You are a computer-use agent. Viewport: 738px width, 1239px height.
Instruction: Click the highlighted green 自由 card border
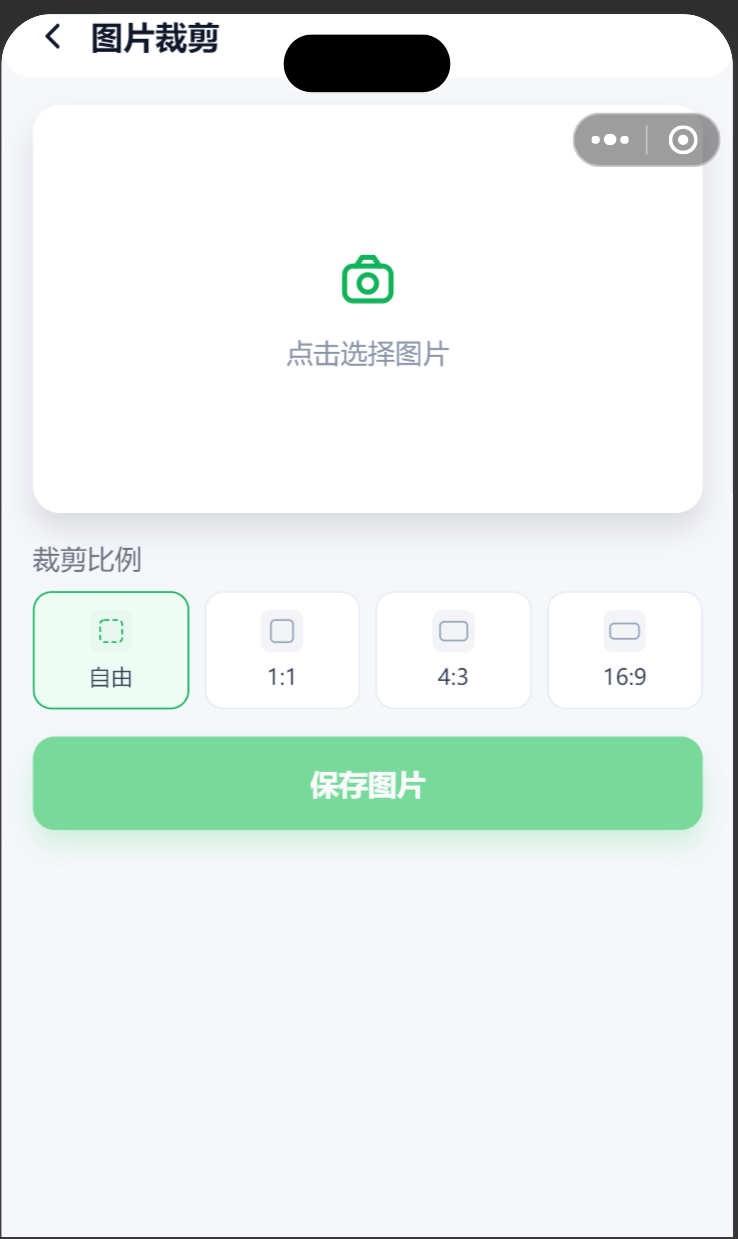coord(110,650)
